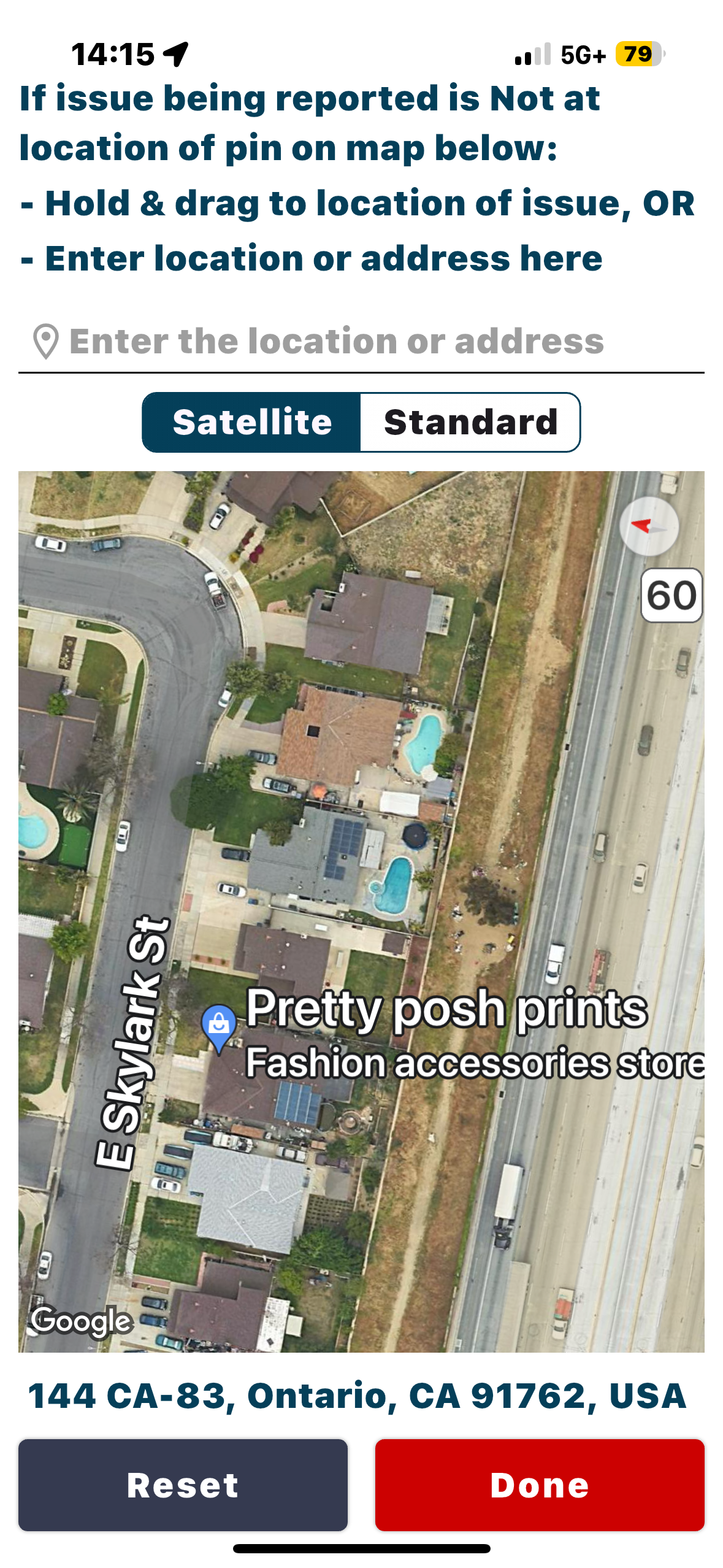Switch to the Standard map view

(470, 423)
